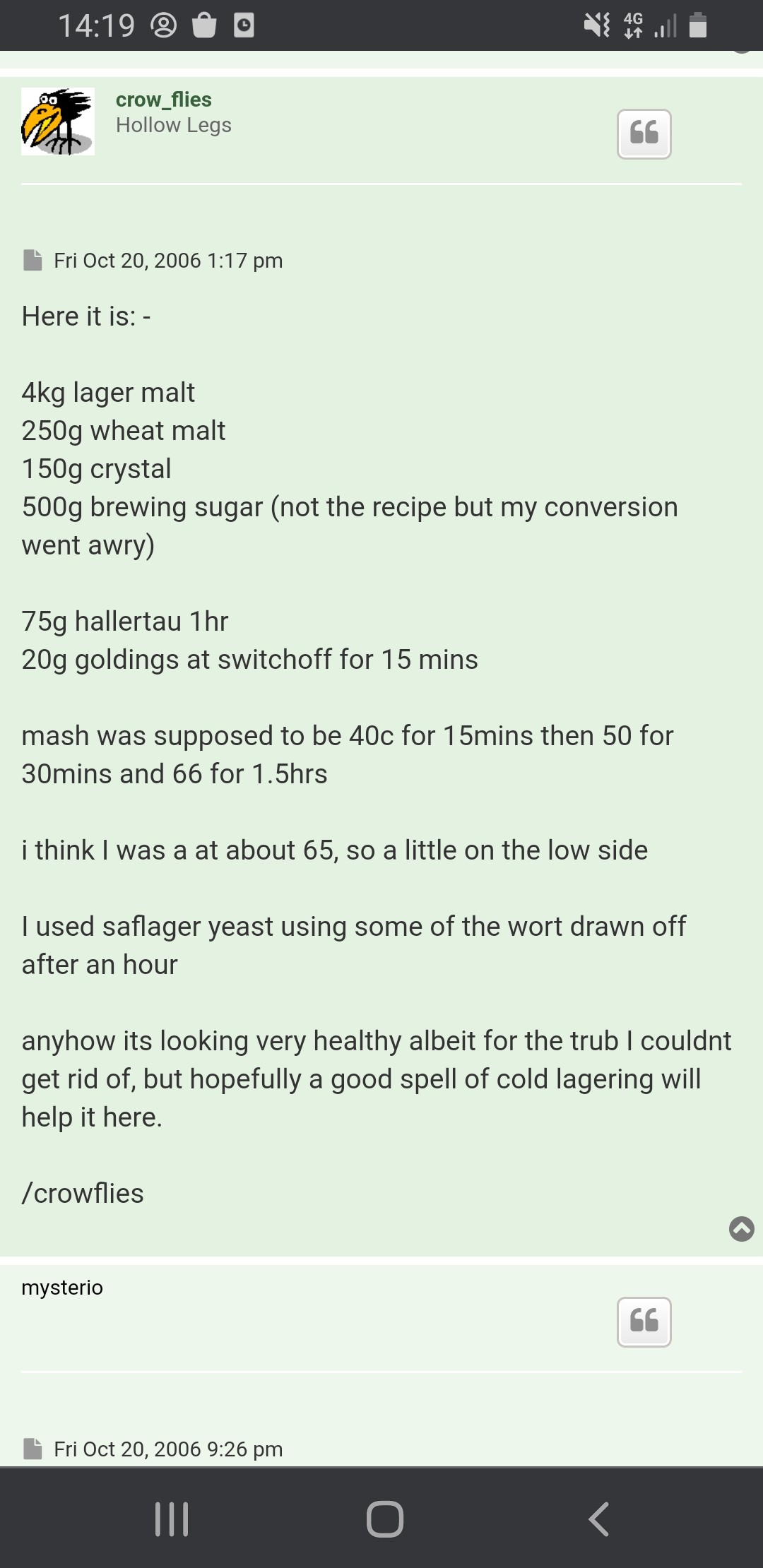Open crow_flies username profile link
The height and width of the screenshot is (1568, 763).
[164, 100]
